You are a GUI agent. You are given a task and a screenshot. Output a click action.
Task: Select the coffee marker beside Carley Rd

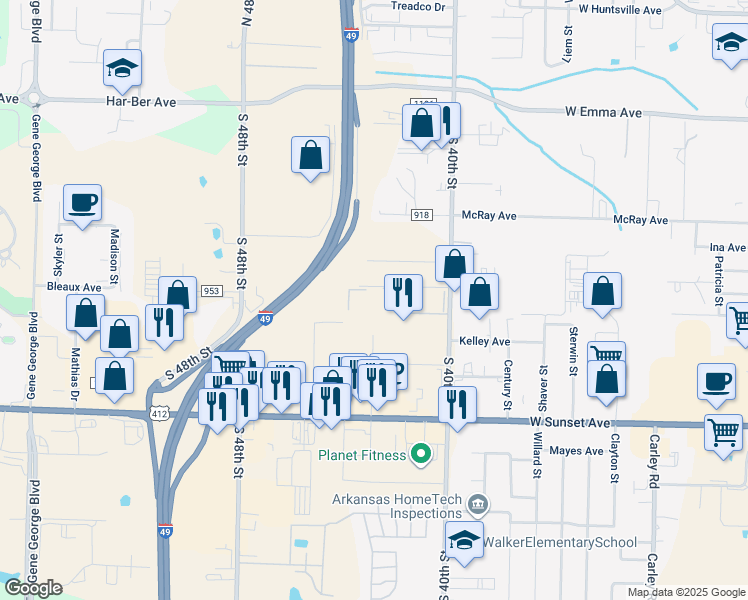tap(717, 381)
